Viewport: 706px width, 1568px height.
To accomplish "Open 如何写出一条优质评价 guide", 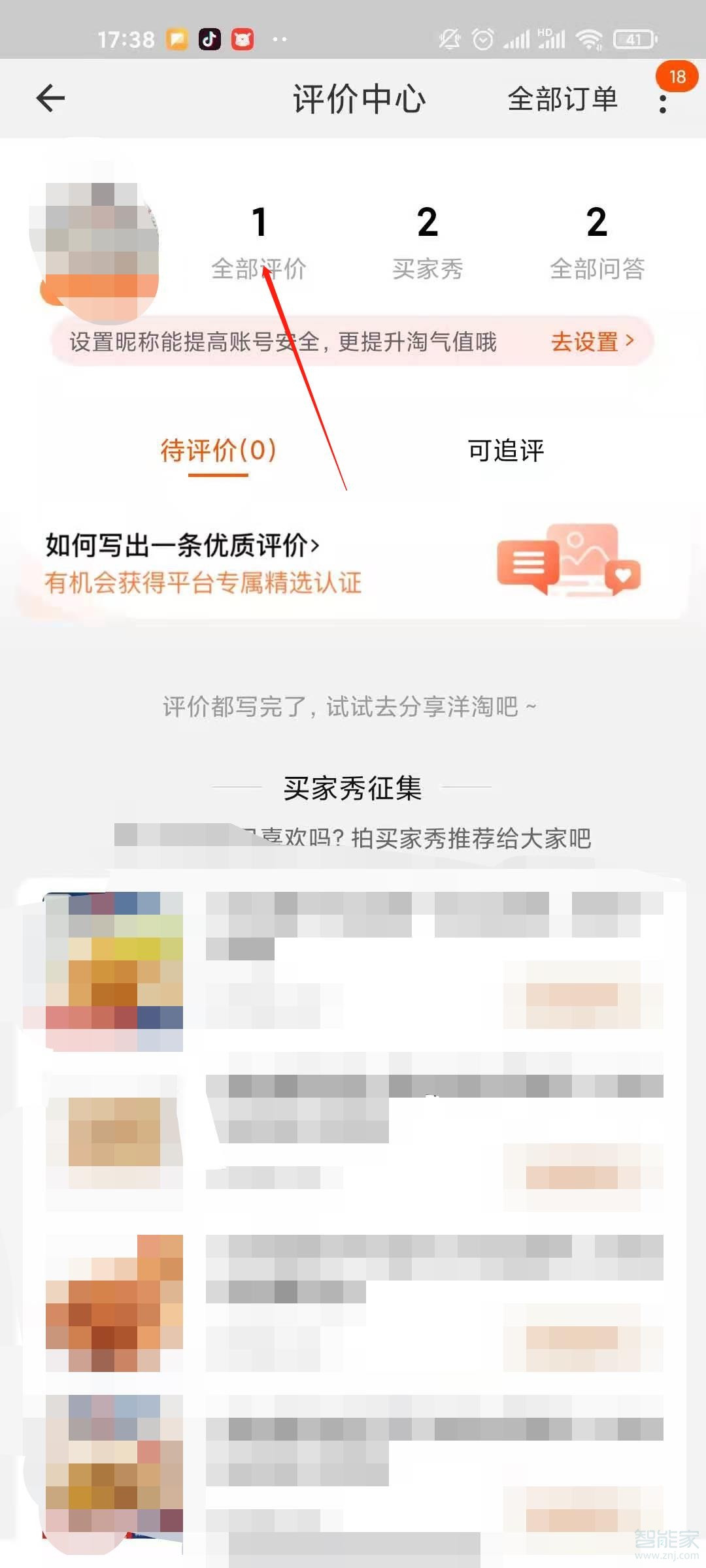I will [183, 546].
